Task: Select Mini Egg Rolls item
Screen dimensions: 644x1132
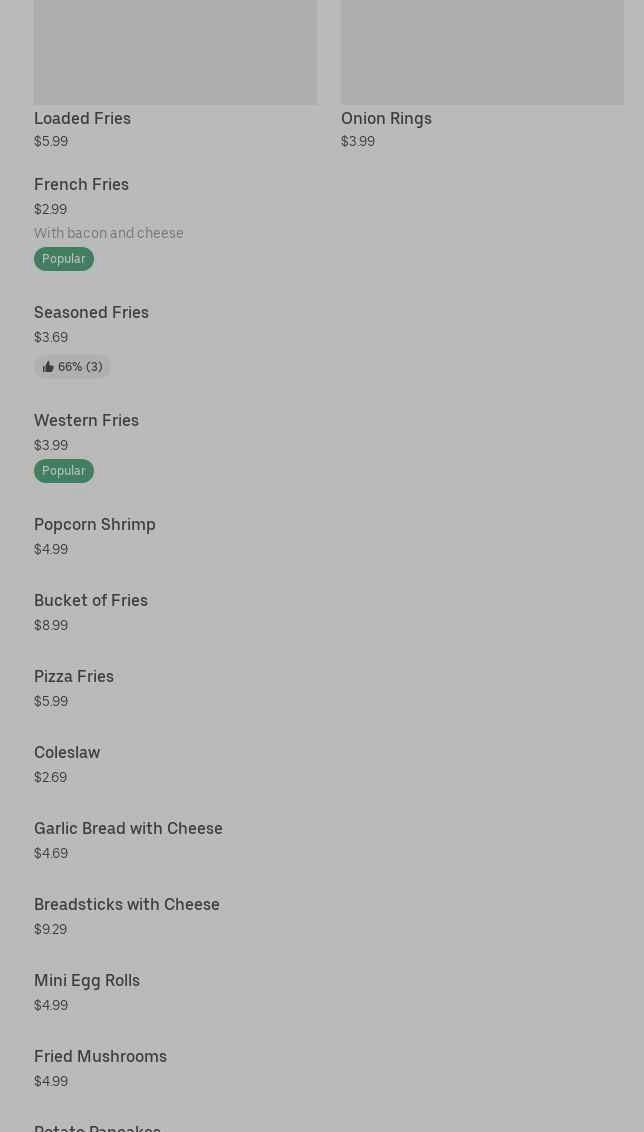Action: (87, 981)
